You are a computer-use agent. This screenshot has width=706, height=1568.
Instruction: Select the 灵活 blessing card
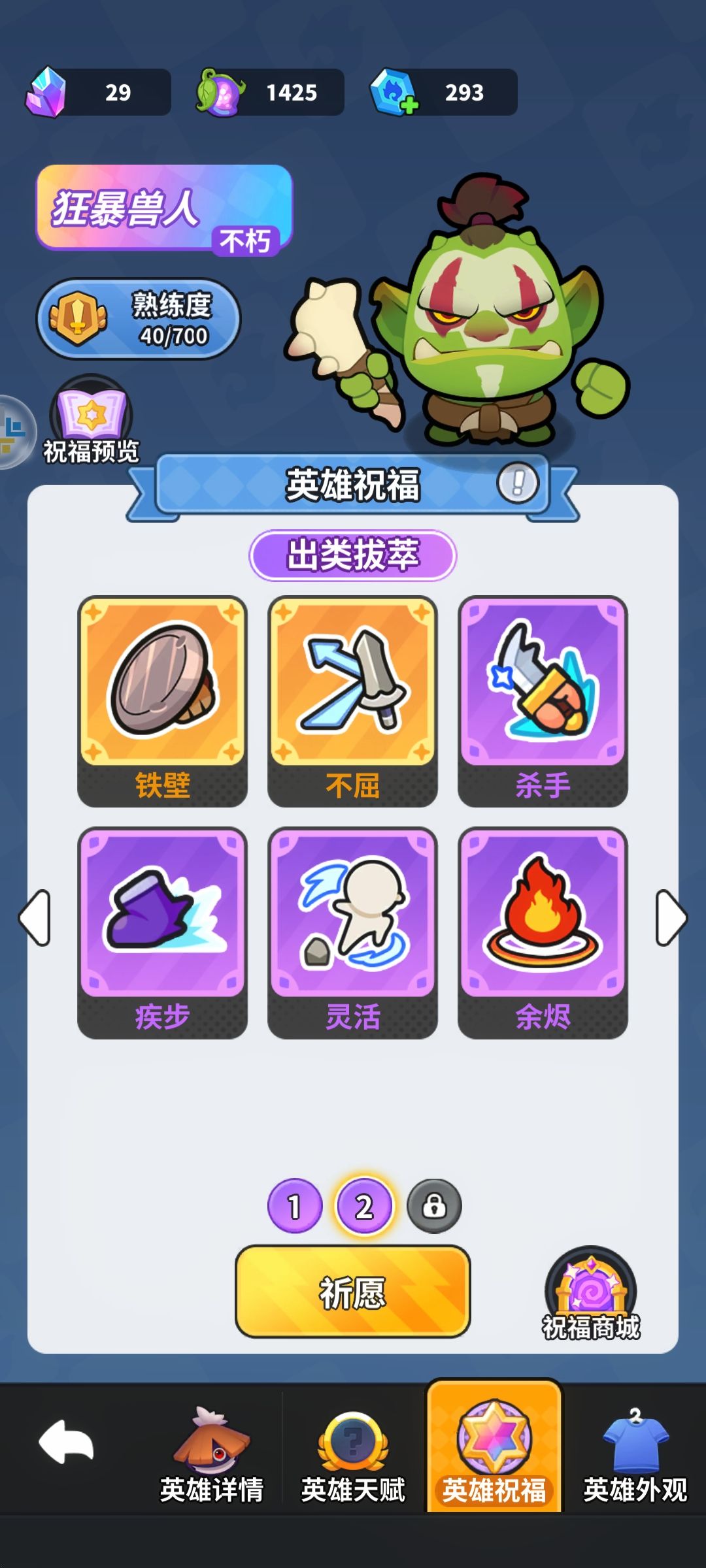[x=353, y=921]
